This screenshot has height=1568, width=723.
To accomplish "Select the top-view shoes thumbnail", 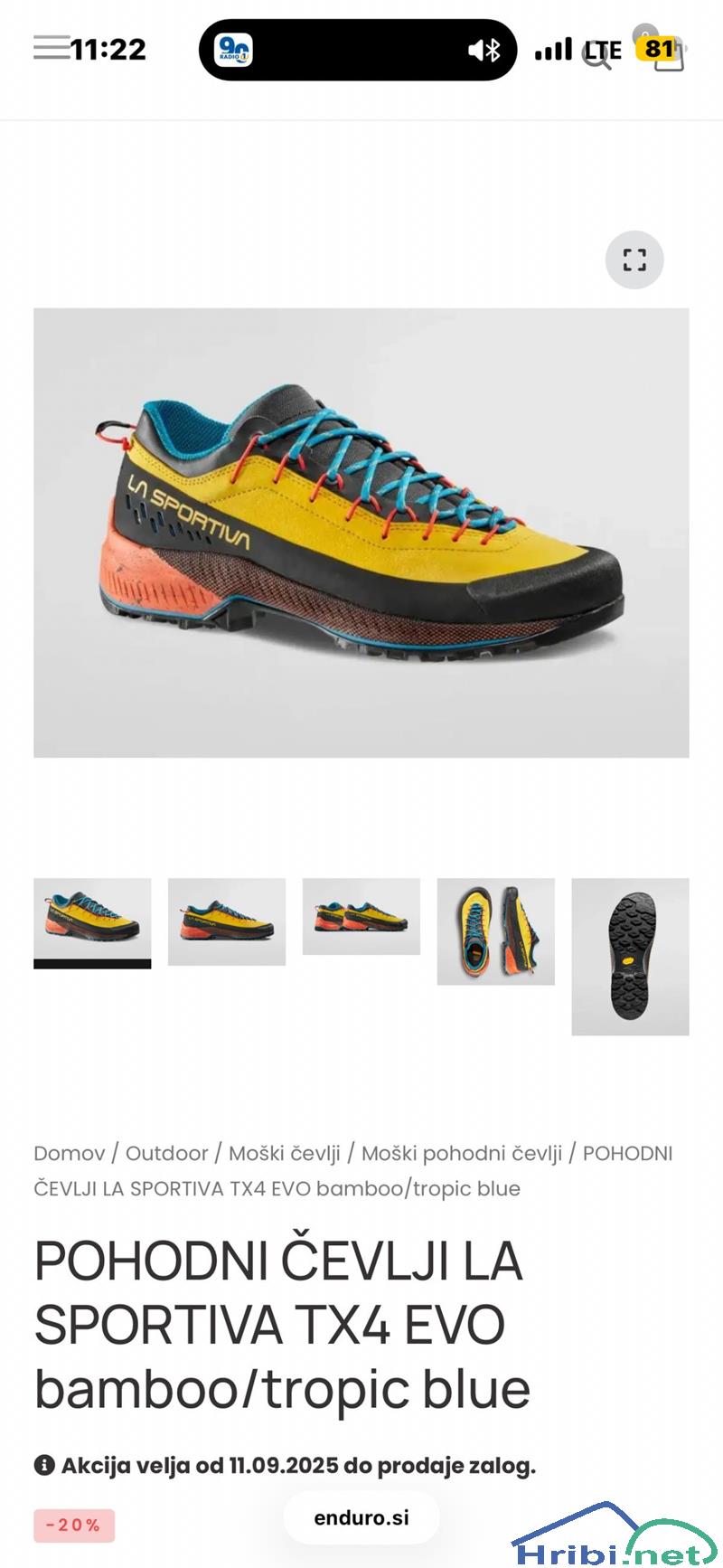I will (x=495, y=930).
